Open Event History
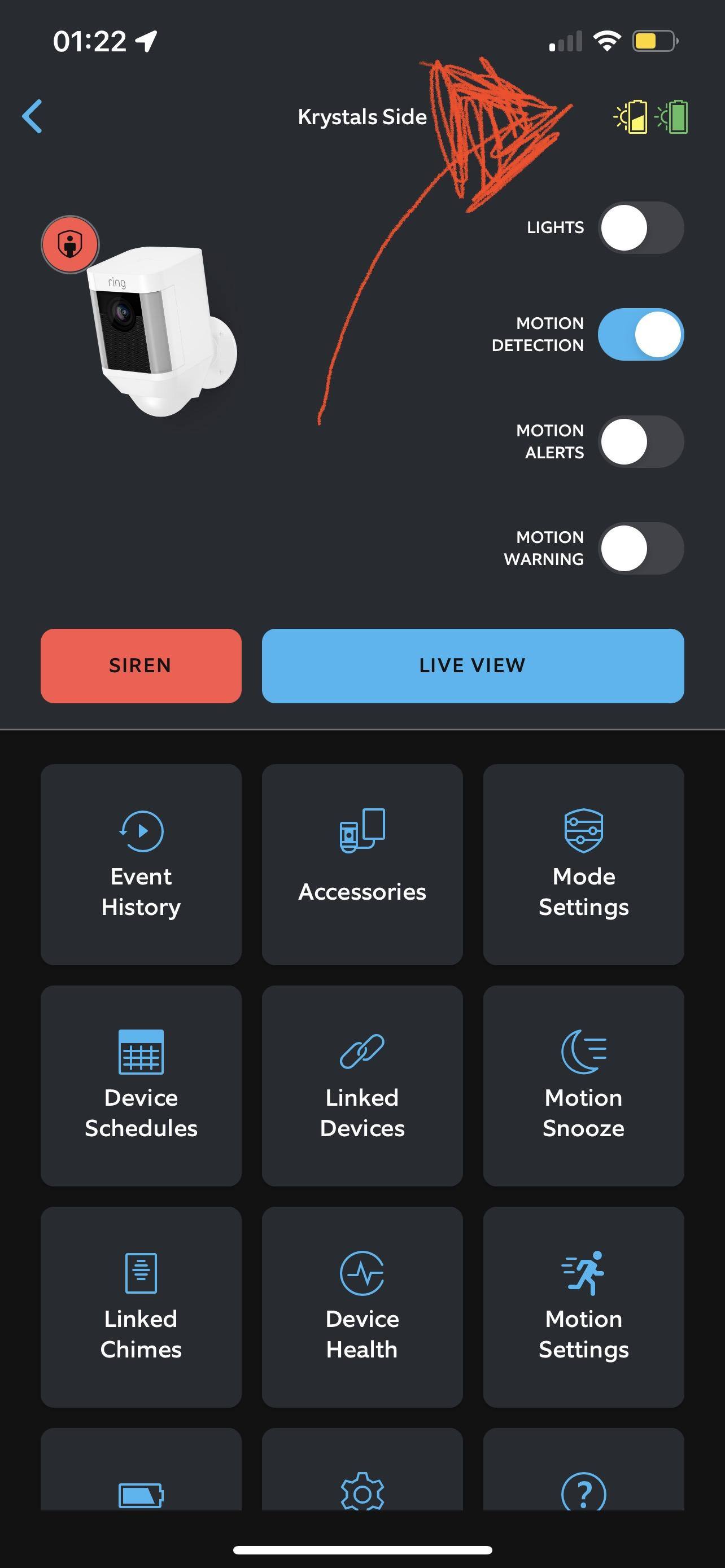 [141, 864]
